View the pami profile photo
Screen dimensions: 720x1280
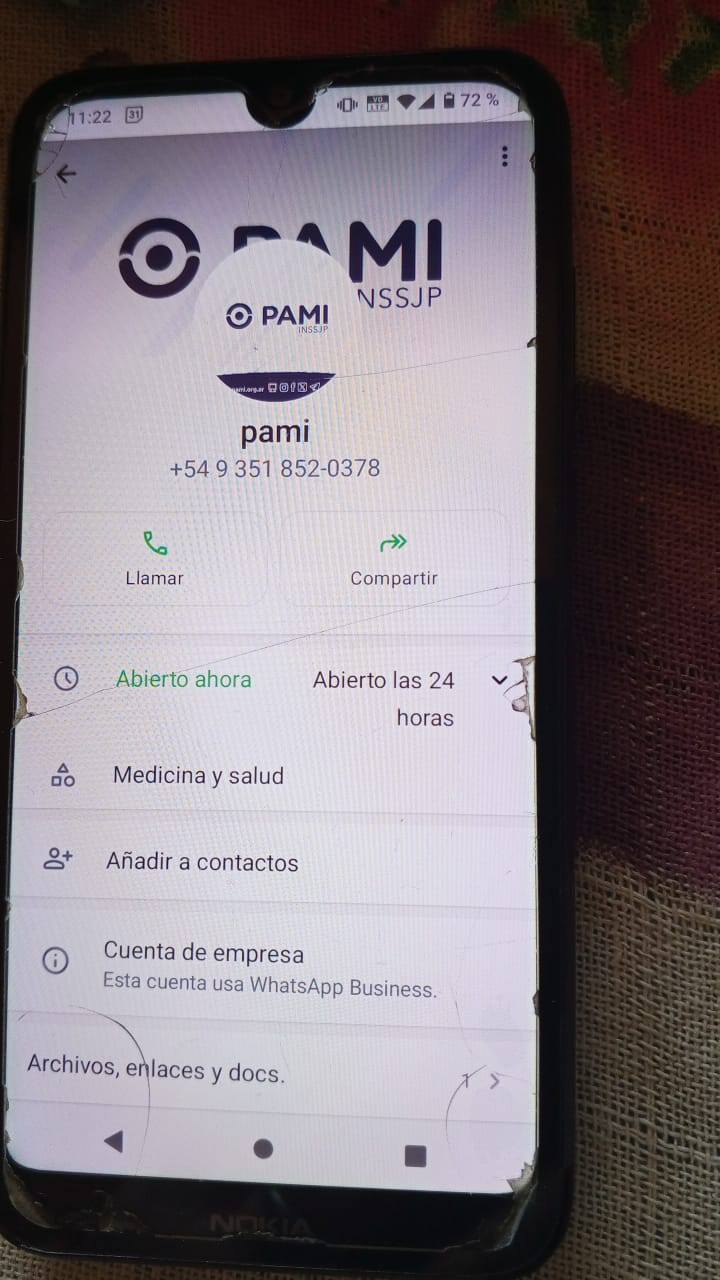277,318
